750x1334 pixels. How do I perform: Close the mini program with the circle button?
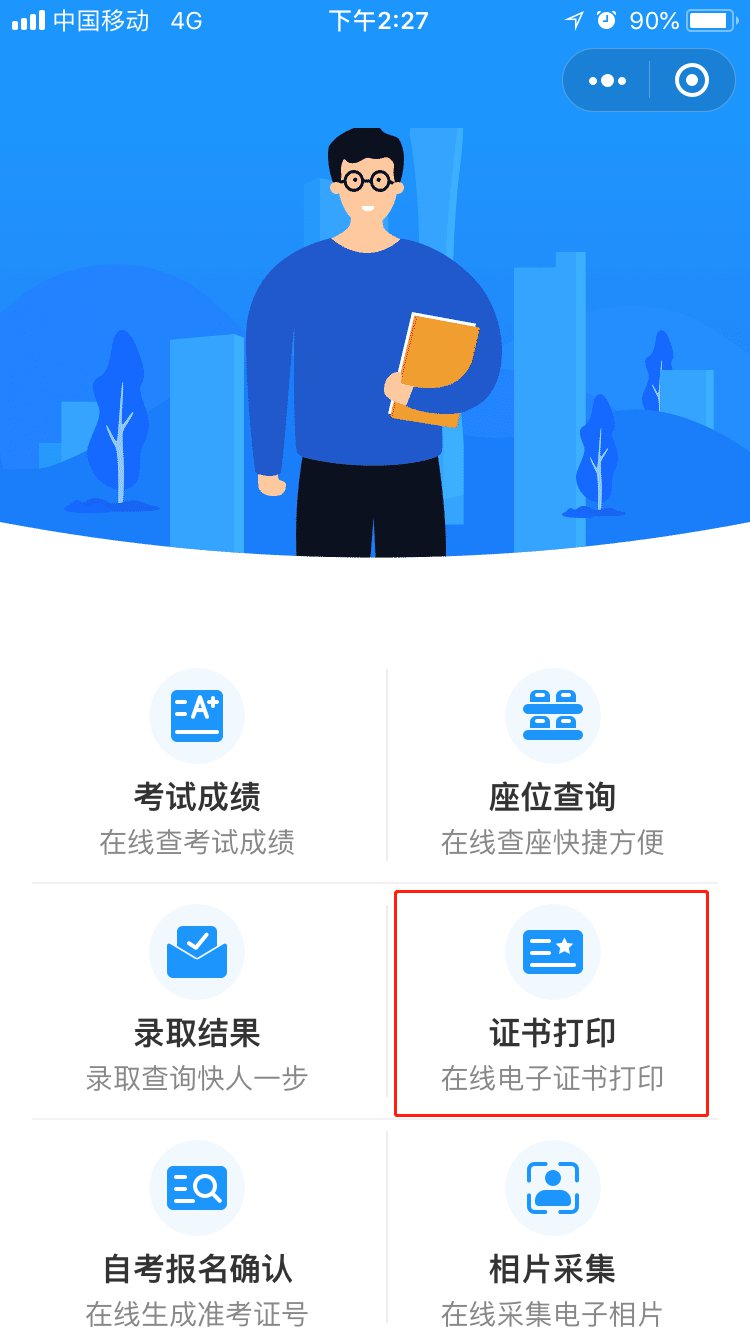691,80
